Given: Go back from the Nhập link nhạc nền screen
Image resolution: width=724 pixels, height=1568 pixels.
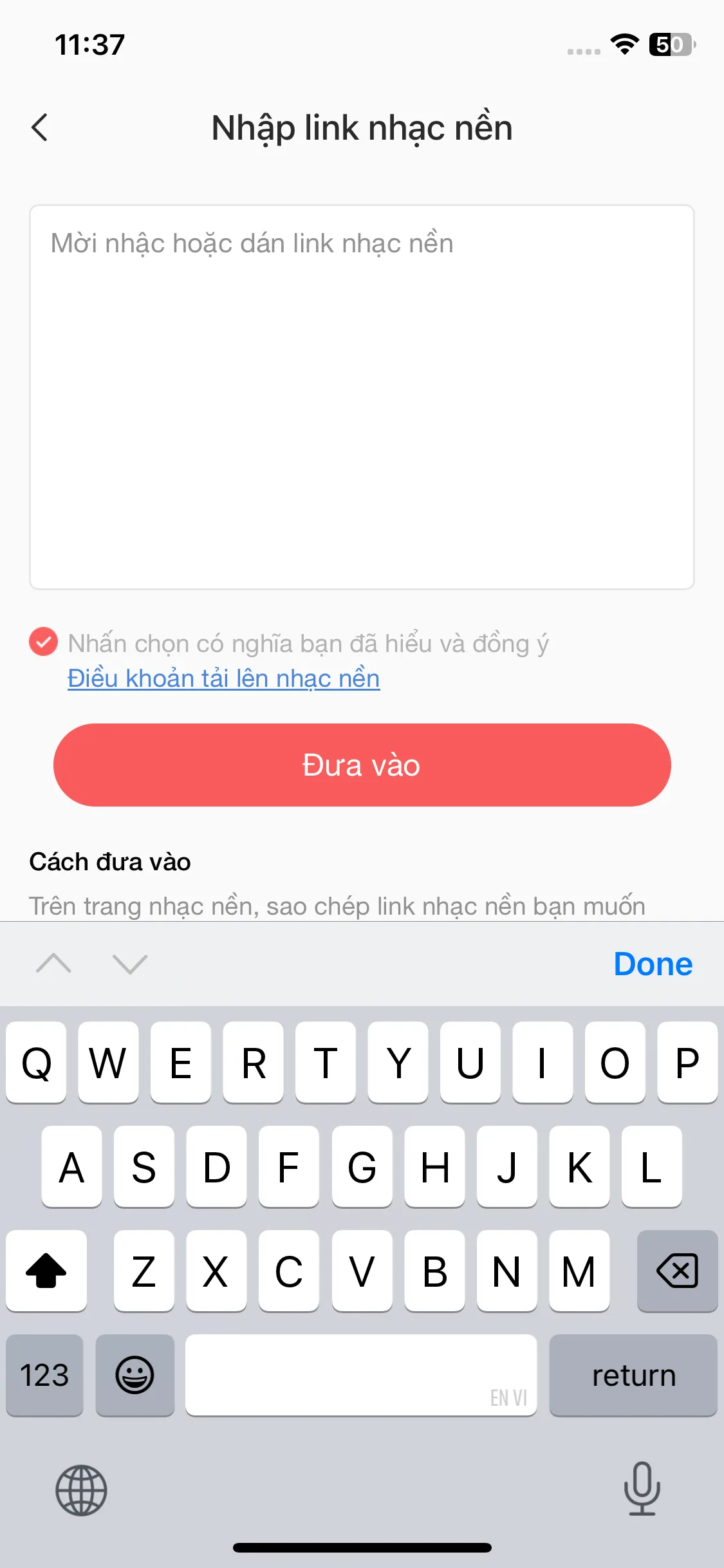Looking at the screenshot, I should pyautogui.click(x=40, y=127).
